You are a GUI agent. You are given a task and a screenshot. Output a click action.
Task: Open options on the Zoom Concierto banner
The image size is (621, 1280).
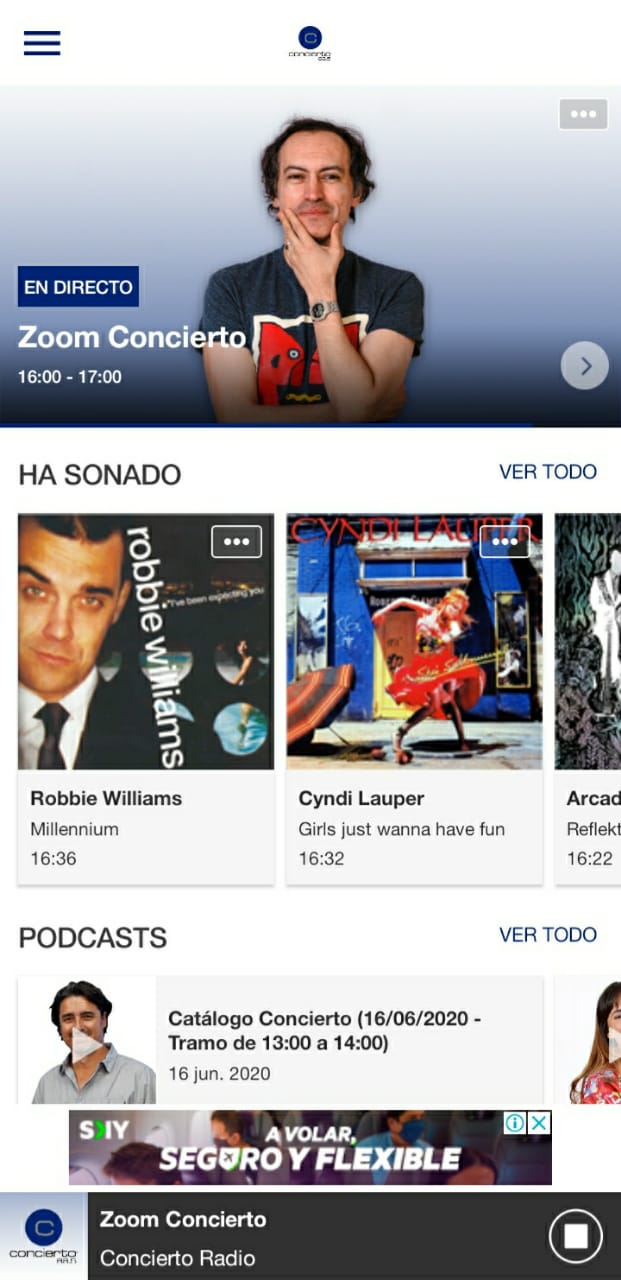[583, 114]
